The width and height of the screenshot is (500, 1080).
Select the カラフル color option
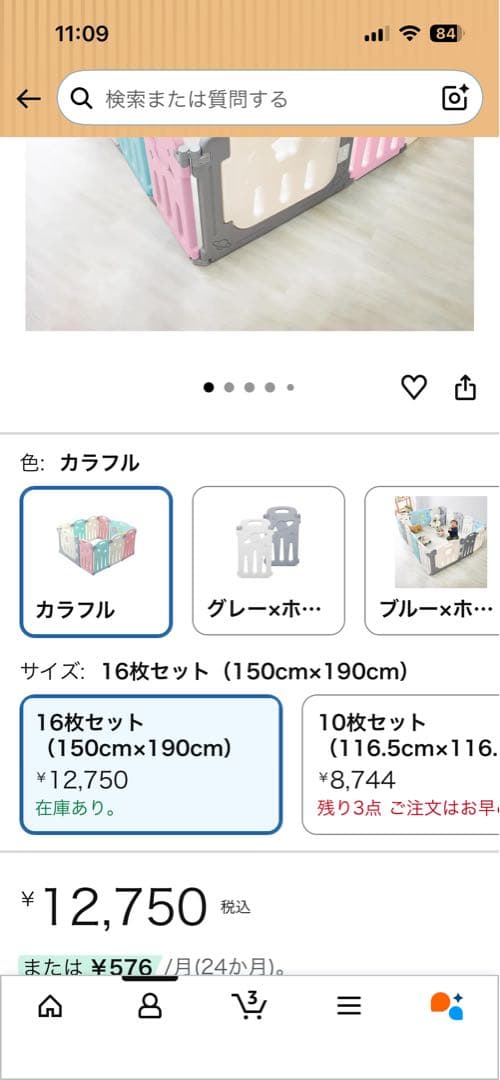click(x=96, y=561)
